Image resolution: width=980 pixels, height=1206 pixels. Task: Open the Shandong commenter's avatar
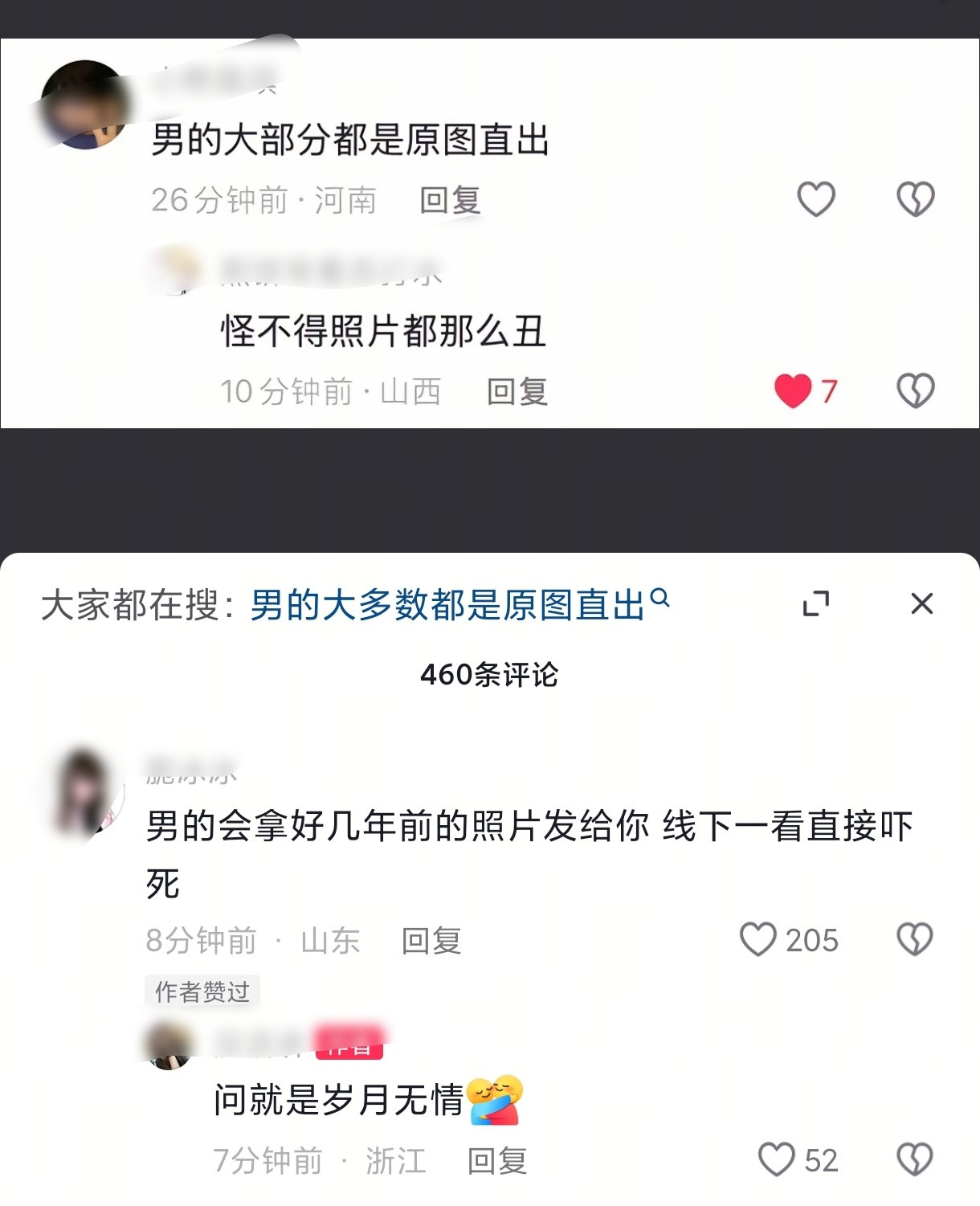84,783
